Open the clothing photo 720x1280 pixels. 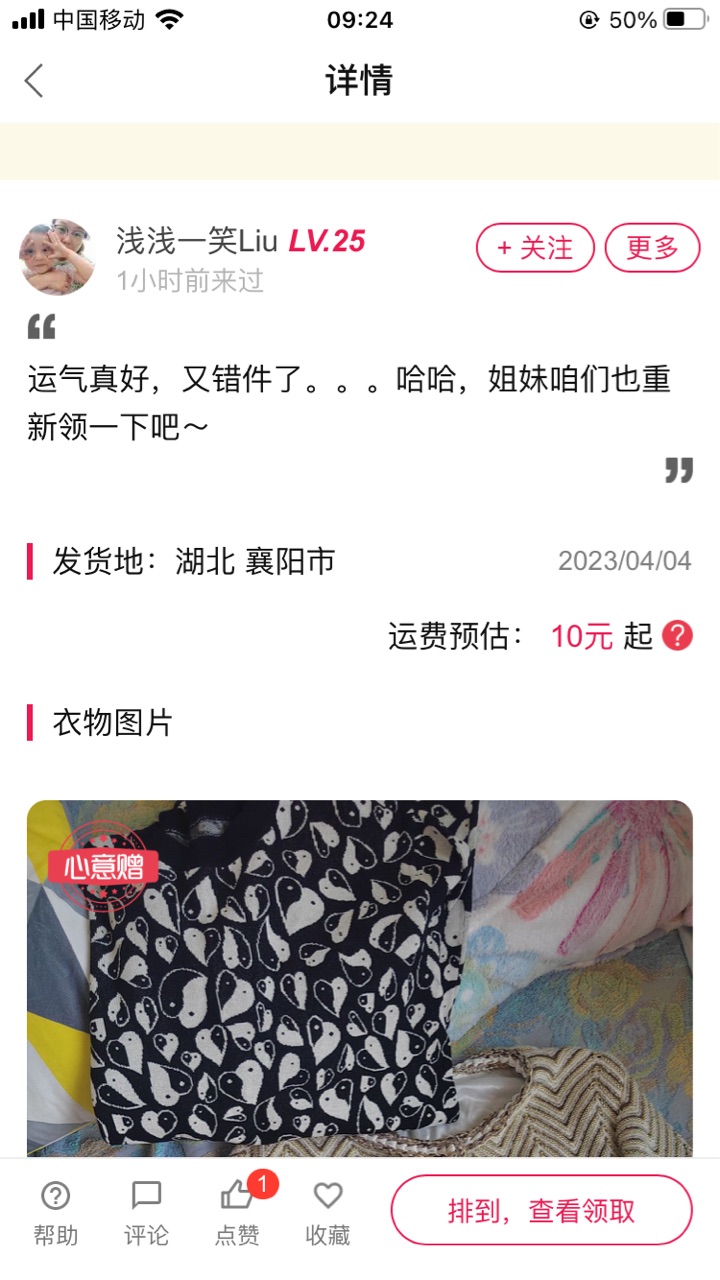click(x=360, y=979)
